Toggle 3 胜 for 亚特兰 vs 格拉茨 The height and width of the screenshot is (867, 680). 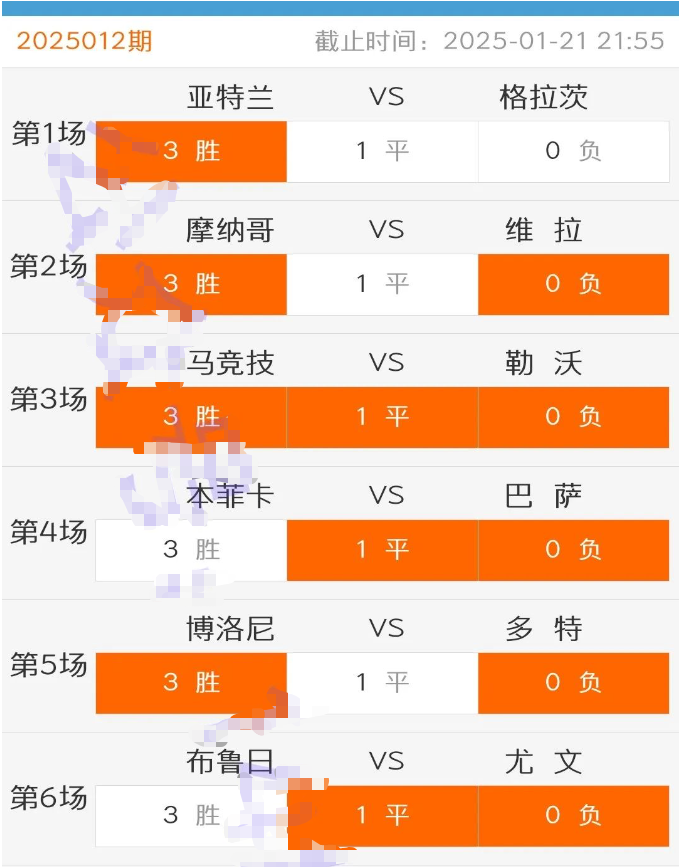(191, 151)
